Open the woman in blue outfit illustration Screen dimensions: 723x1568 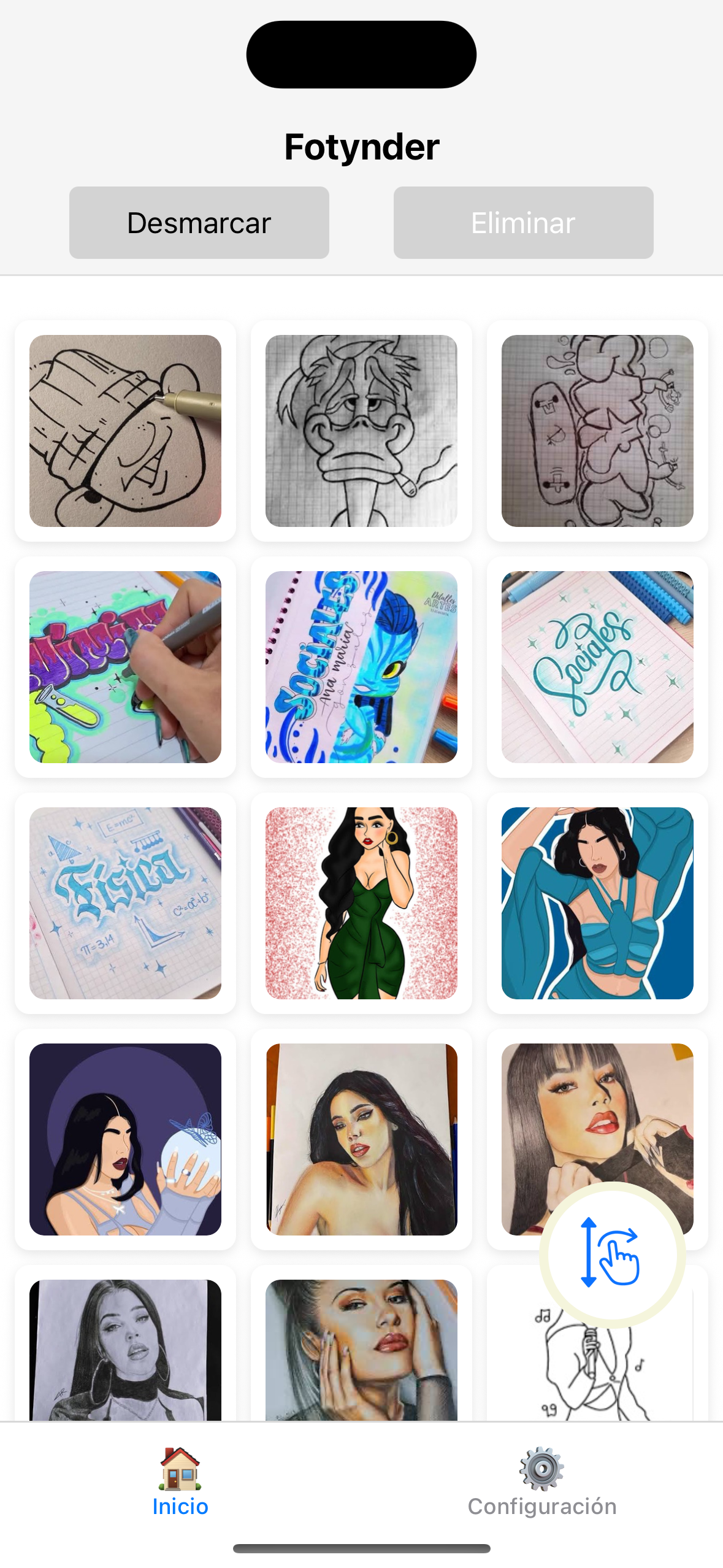[x=597, y=903]
